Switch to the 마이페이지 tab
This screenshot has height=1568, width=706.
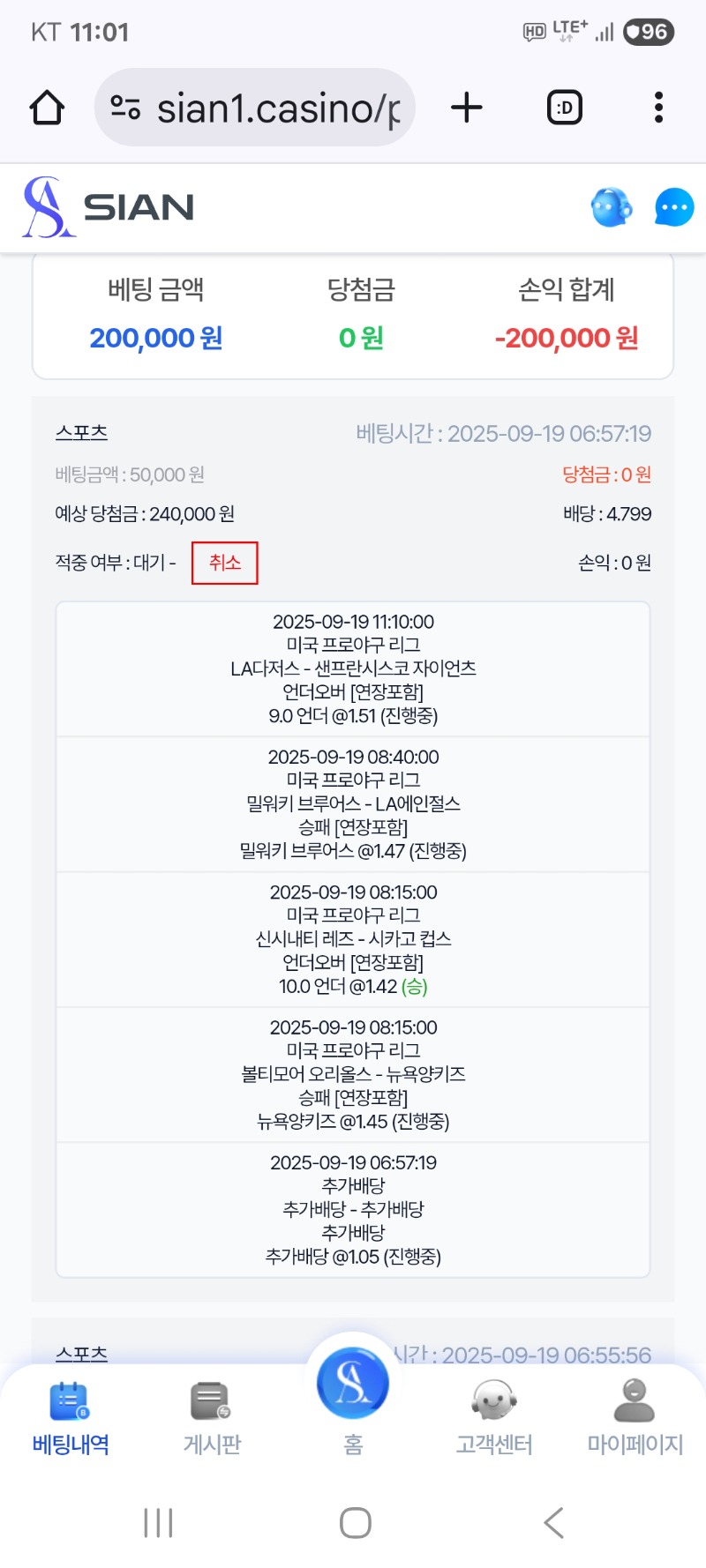point(635,1419)
